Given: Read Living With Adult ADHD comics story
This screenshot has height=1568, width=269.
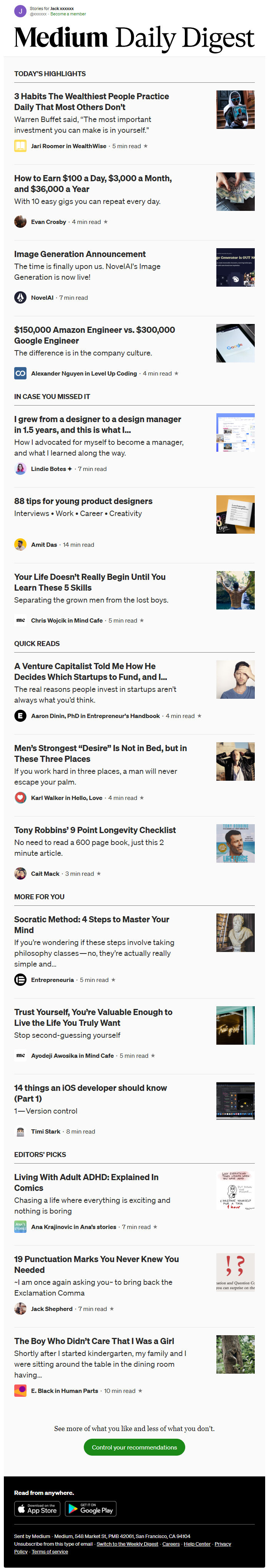Looking at the screenshot, I should pyautogui.click(x=86, y=1182).
